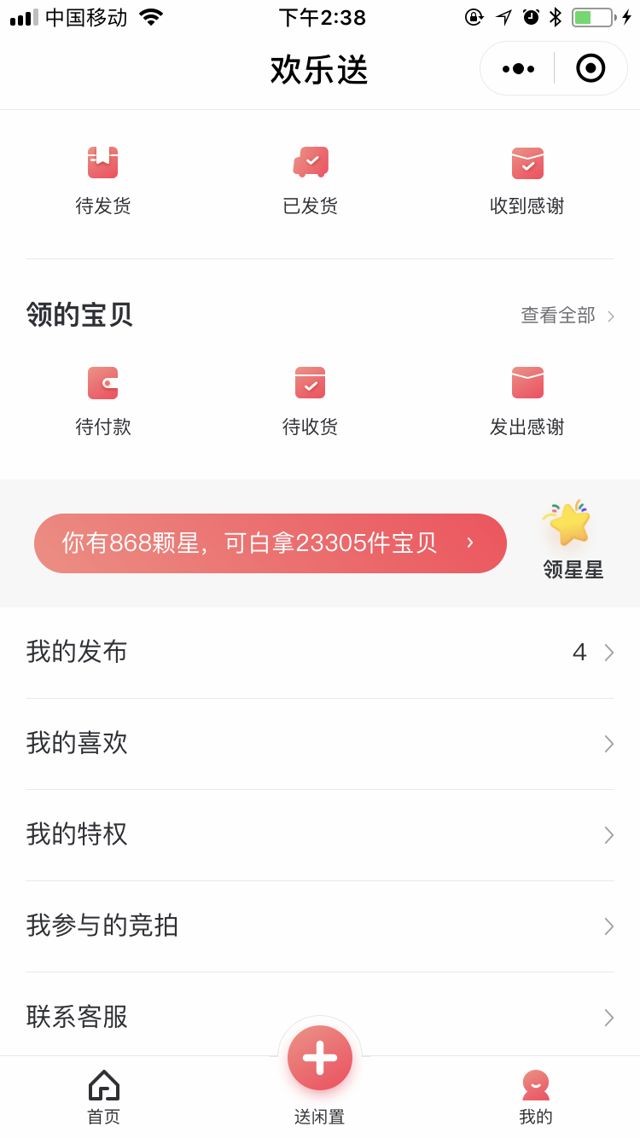Viewport: 640px width, 1138px height.
Task: Open 我的喜欢 favorites
Action: pyautogui.click(x=320, y=744)
